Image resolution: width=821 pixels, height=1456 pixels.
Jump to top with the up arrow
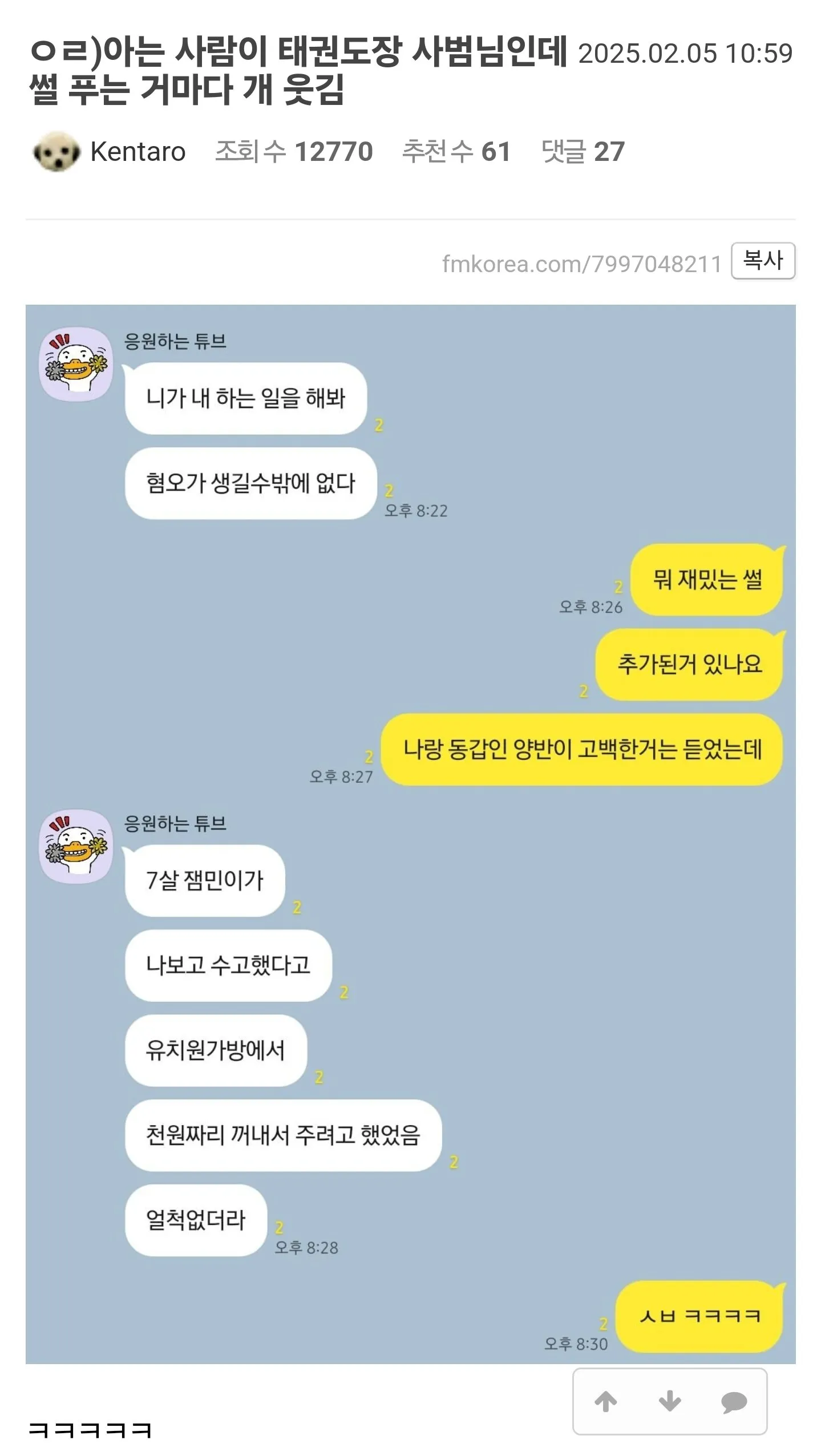point(606,1401)
